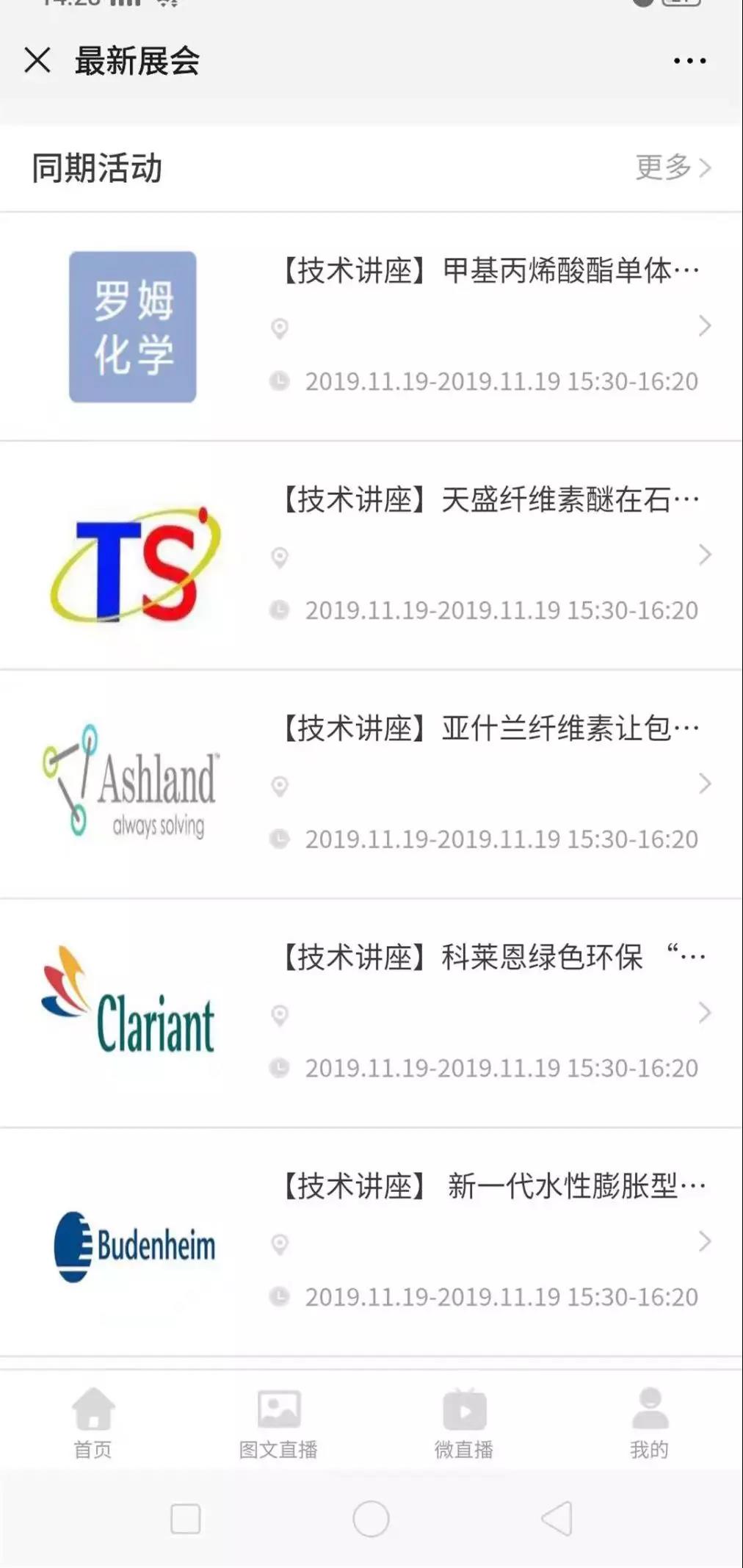Tap 更多 to see more activities
The image size is (743, 1568).
click(x=672, y=167)
